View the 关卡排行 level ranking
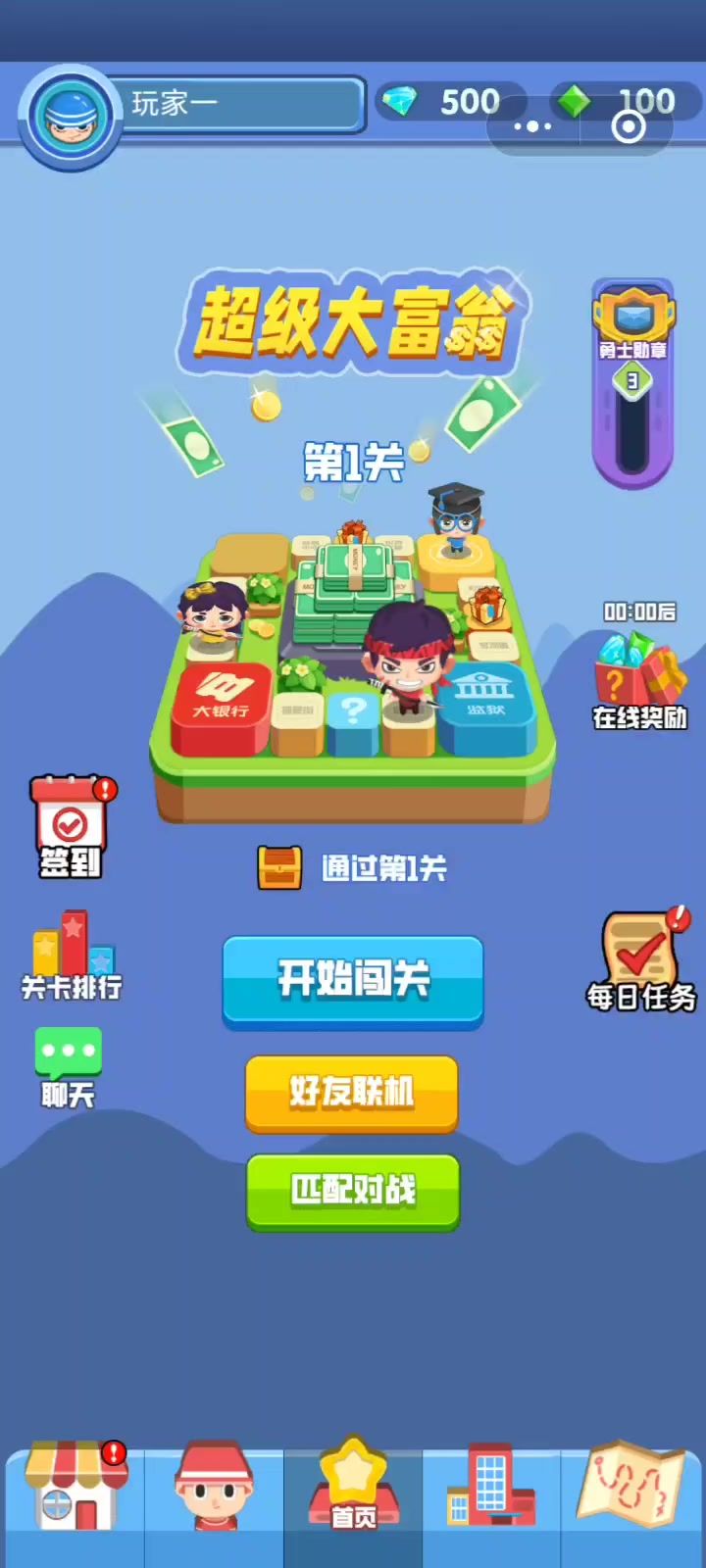 73,955
